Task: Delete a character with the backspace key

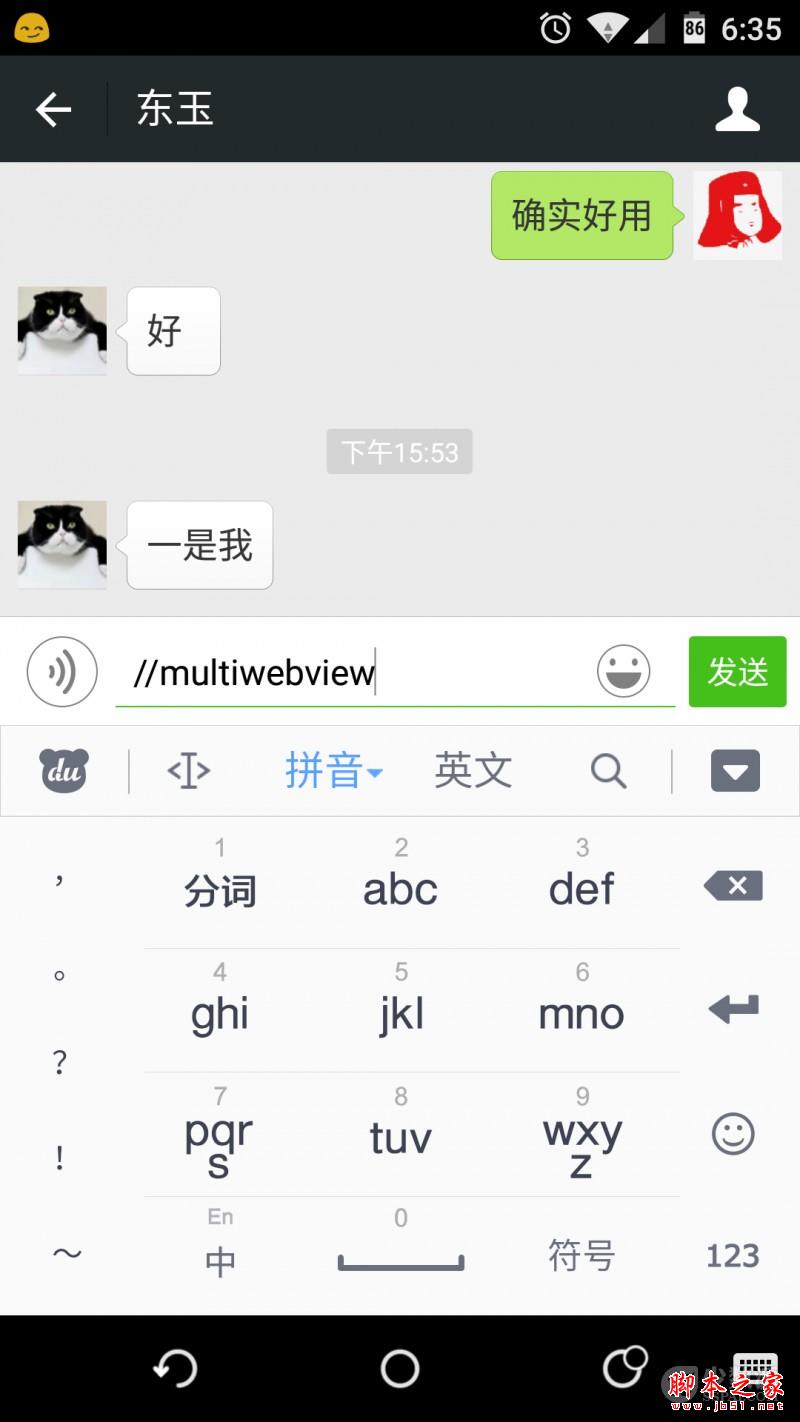Action: [x=733, y=886]
